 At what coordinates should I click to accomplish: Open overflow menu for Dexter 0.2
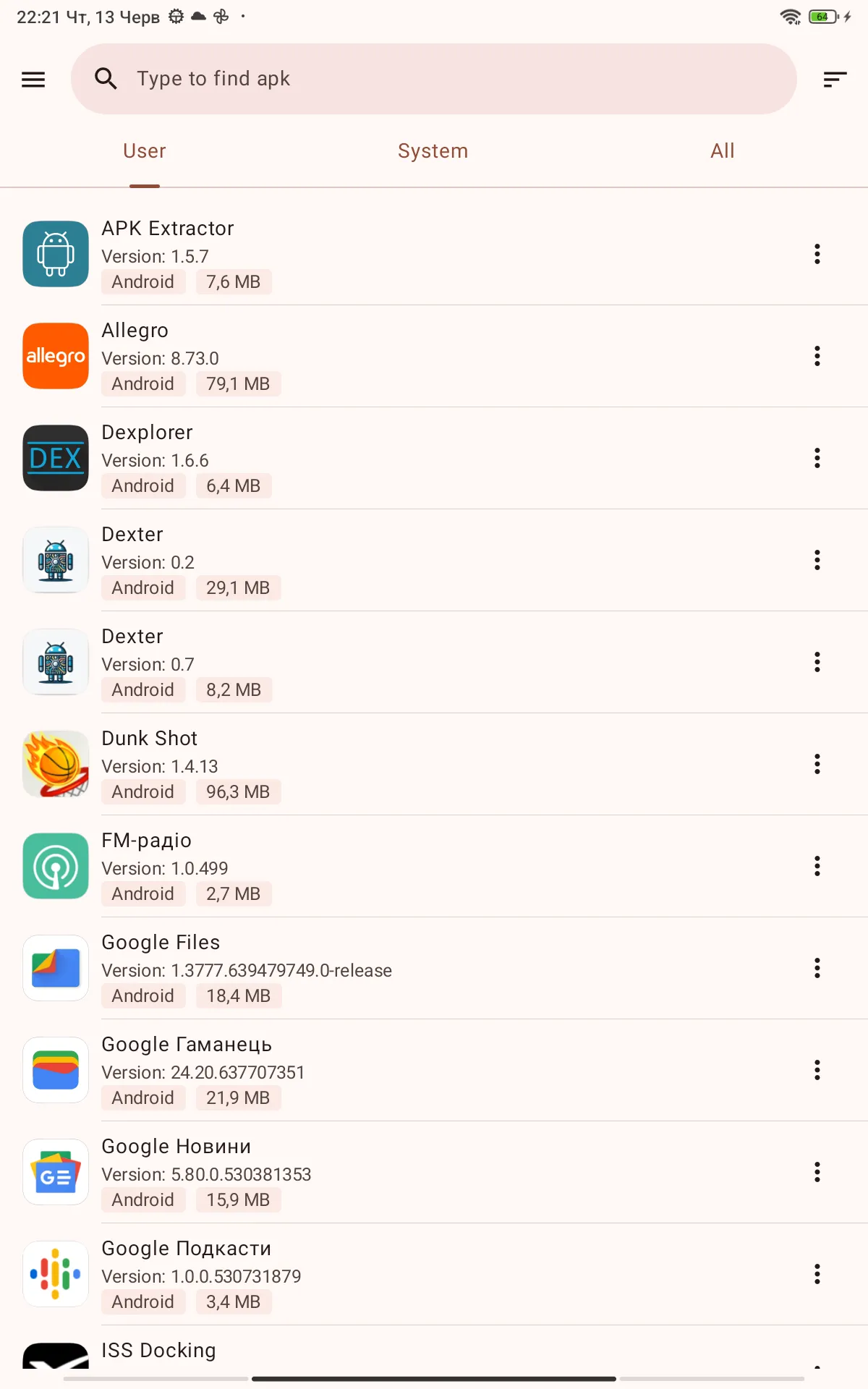[x=817, y=560]
